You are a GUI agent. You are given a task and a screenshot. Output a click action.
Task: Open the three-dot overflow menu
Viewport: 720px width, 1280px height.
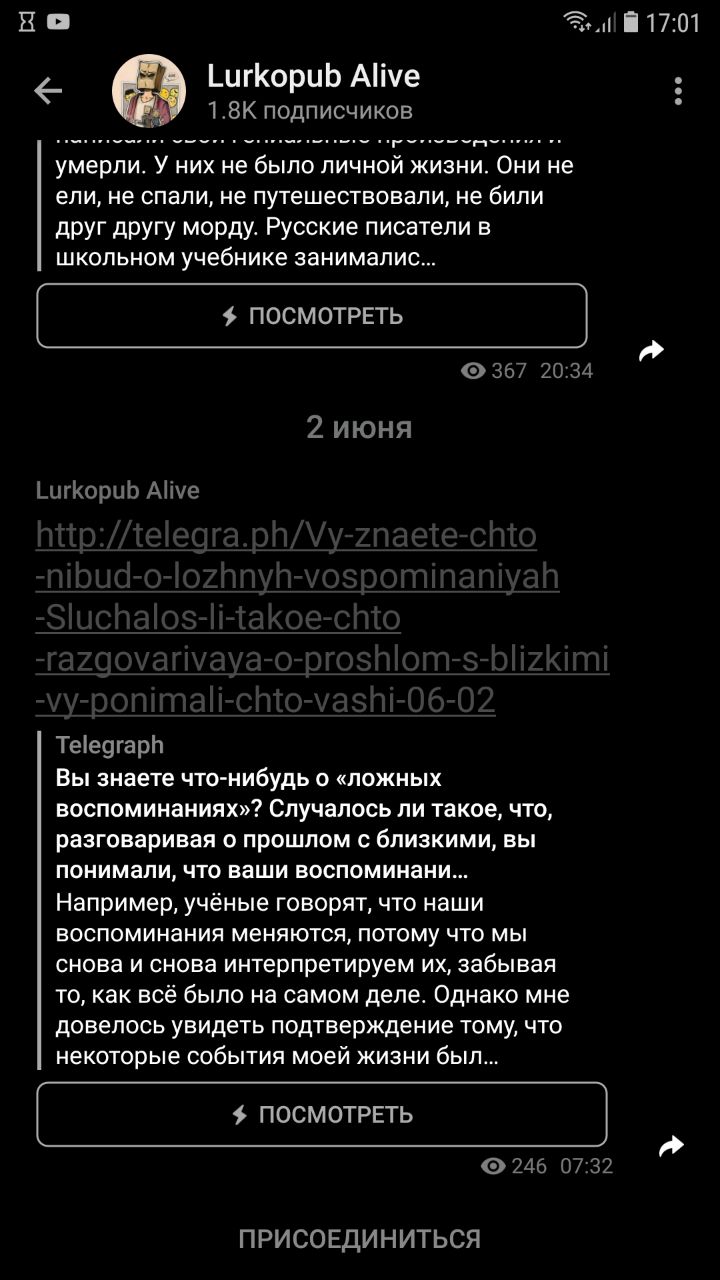(x=678, y=91)
